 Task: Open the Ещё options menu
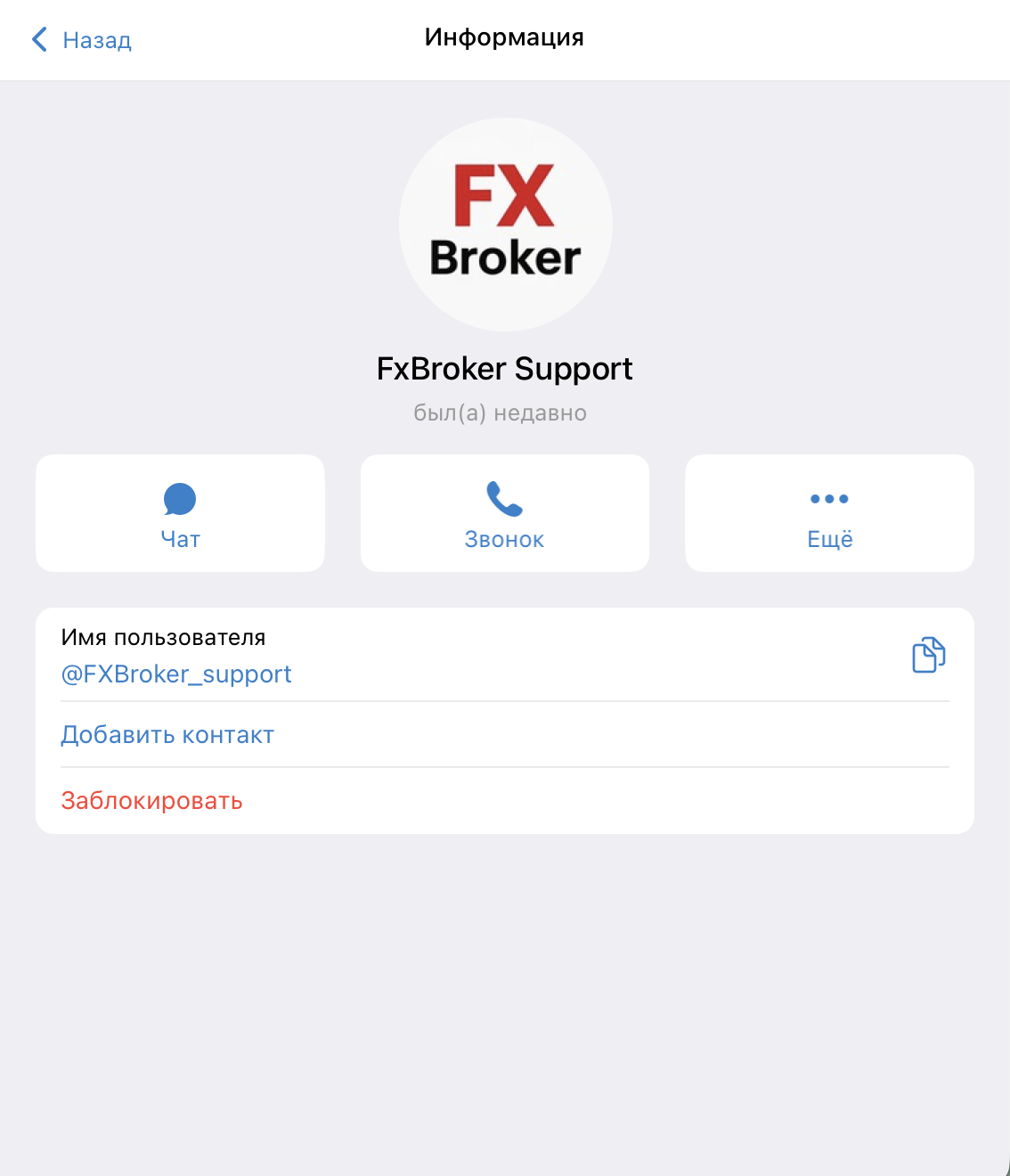click(x=828, y=512)
